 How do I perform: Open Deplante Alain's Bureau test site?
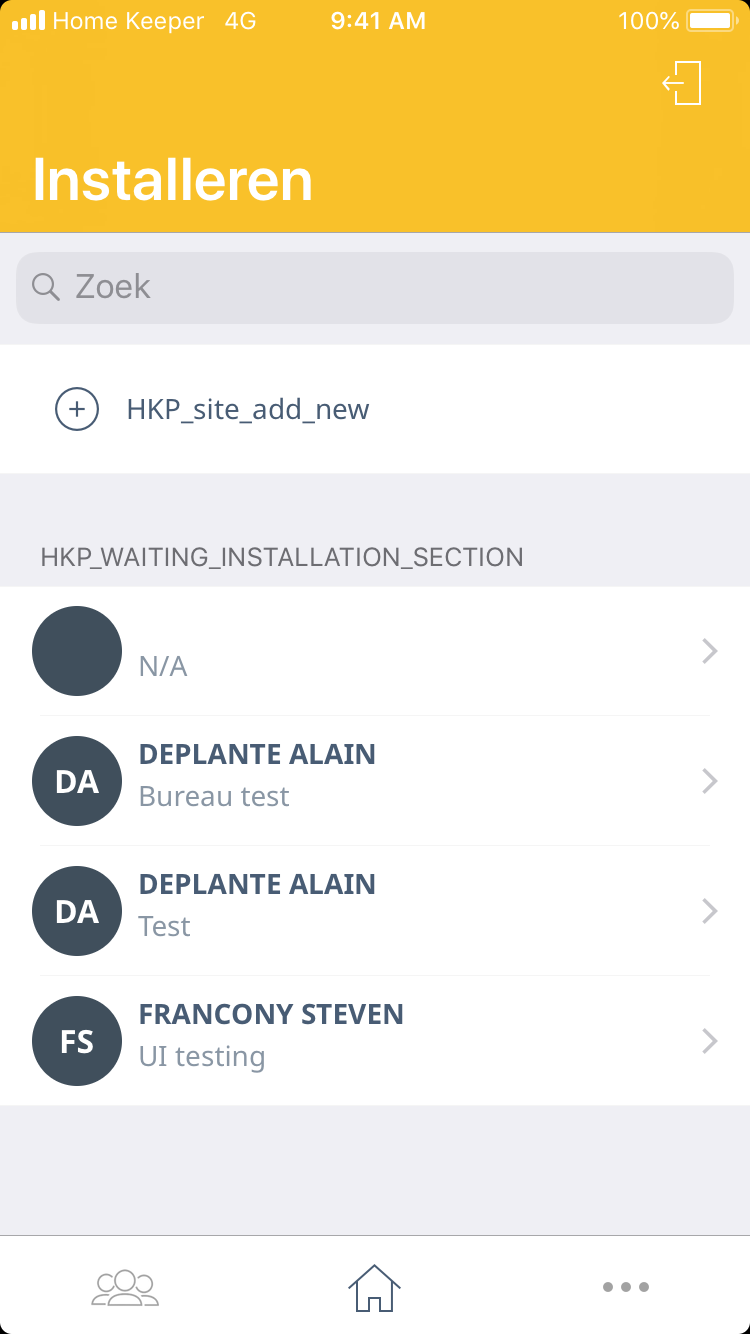(x=375, y=781)
